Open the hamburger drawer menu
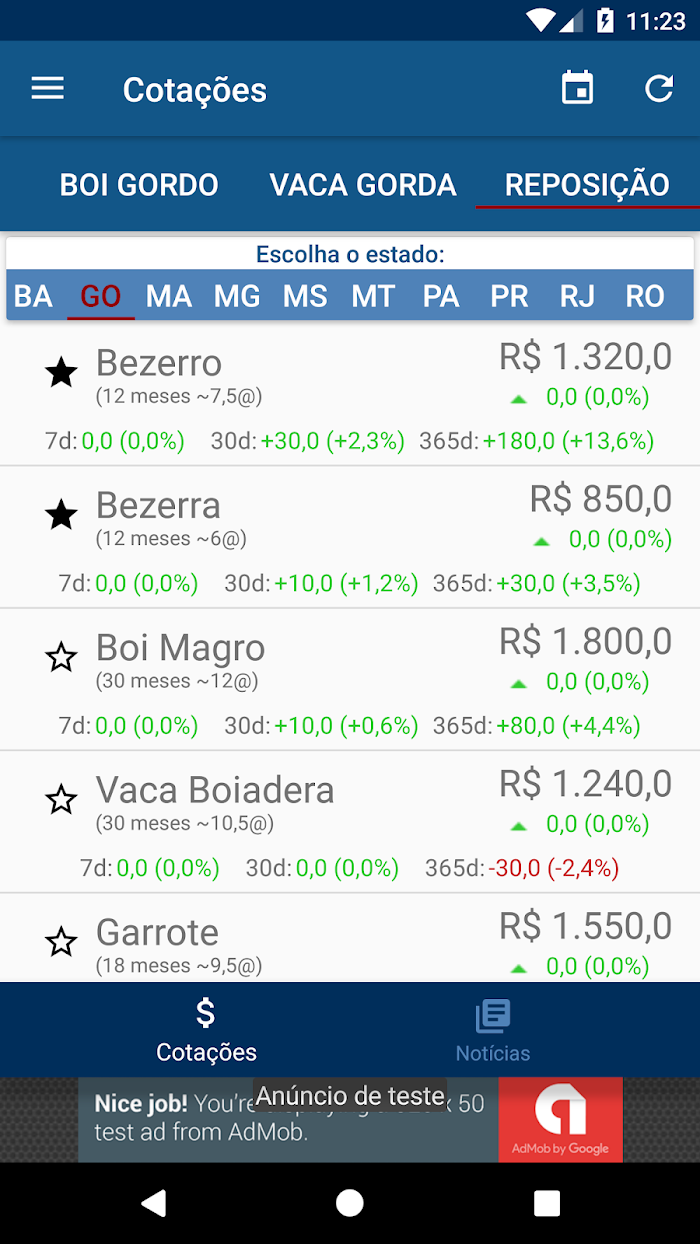The height and width of the screenshot is (1244, 700). 48,89
